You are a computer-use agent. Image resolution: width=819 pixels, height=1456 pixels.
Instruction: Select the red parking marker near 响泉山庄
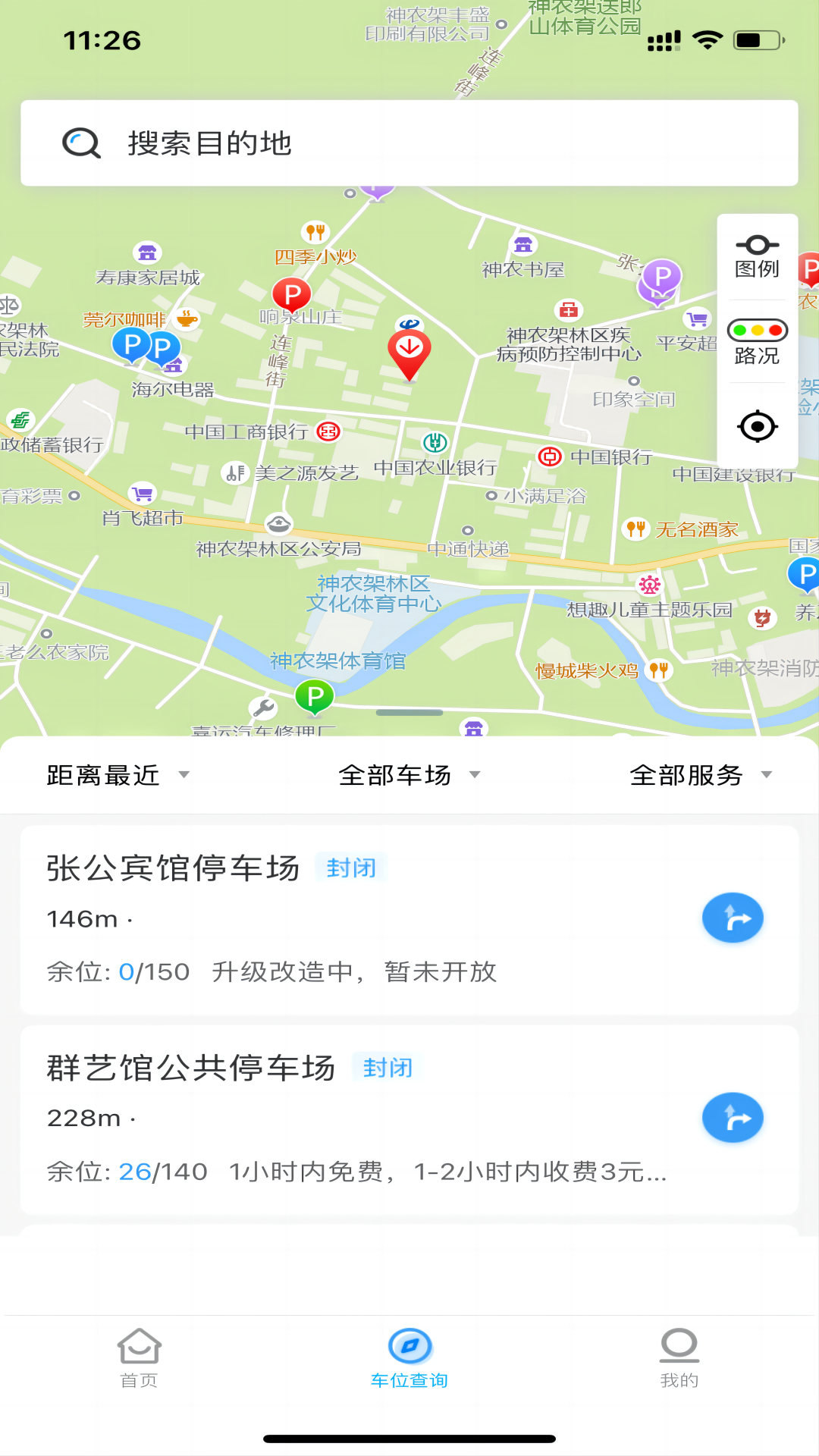tap(292, 294)
